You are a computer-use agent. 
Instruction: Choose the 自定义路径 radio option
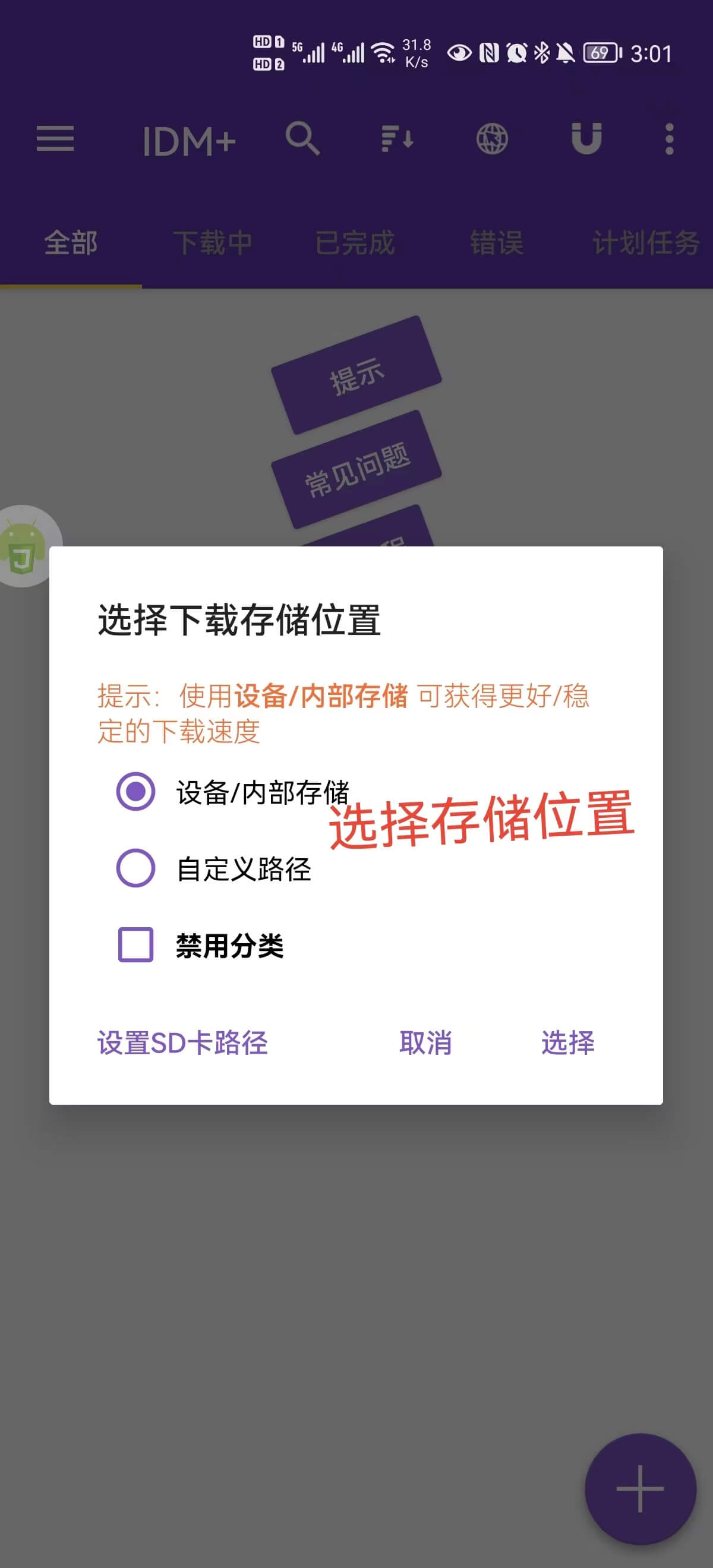[136, 868]
